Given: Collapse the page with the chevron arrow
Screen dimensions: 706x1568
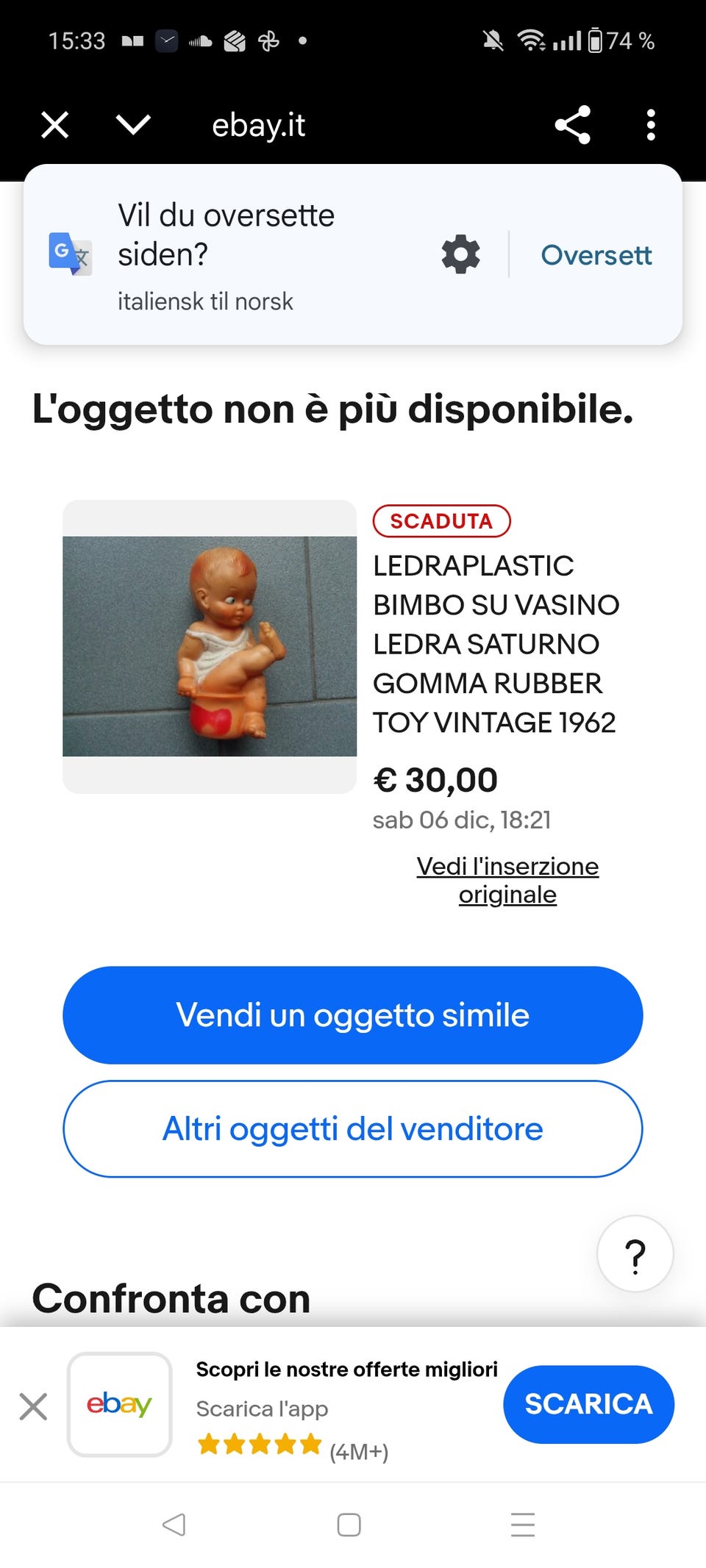Looking at the screenshot, I should [131, 124].
